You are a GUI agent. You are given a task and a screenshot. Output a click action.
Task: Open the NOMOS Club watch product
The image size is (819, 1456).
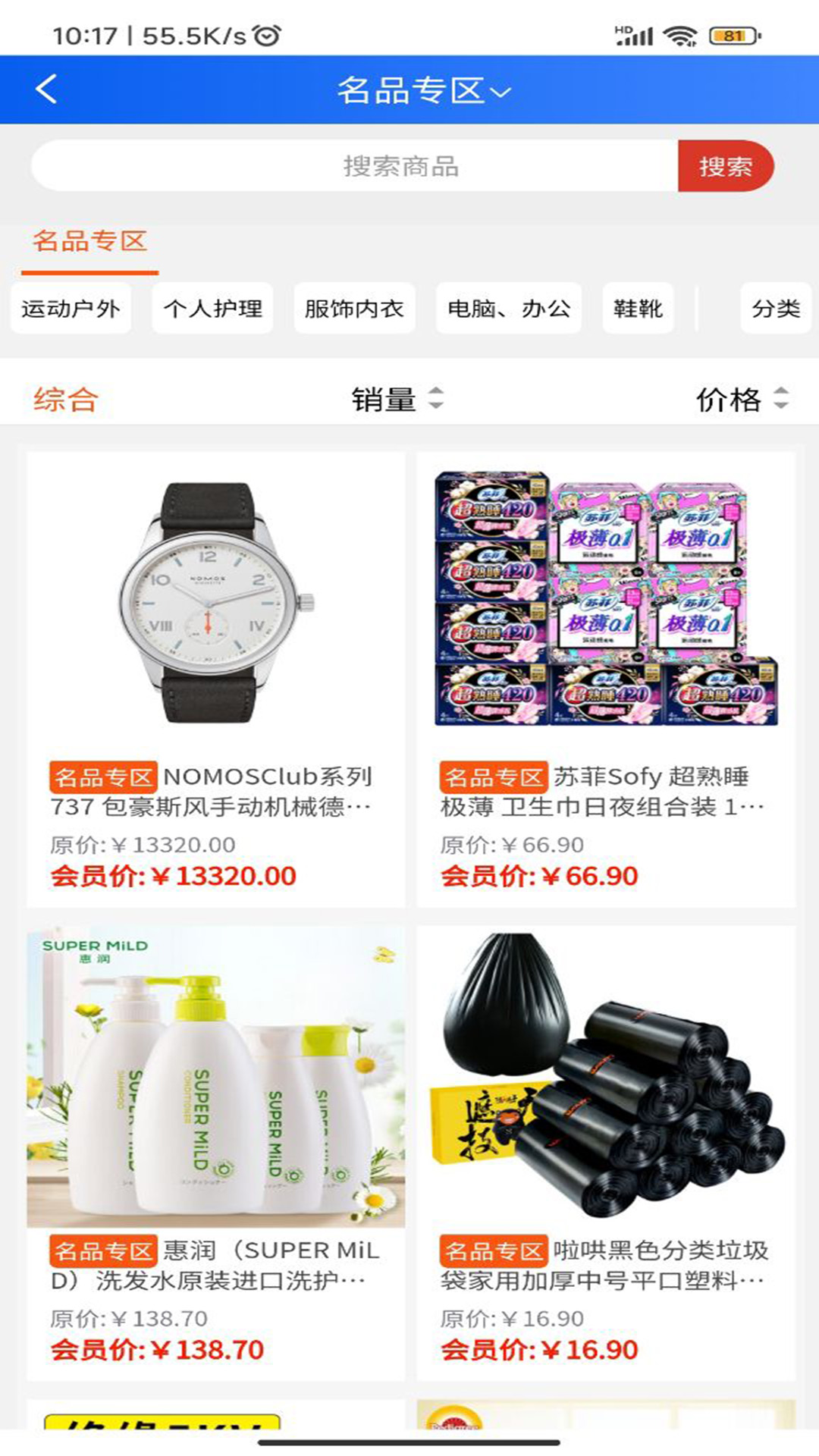[216, 679]
